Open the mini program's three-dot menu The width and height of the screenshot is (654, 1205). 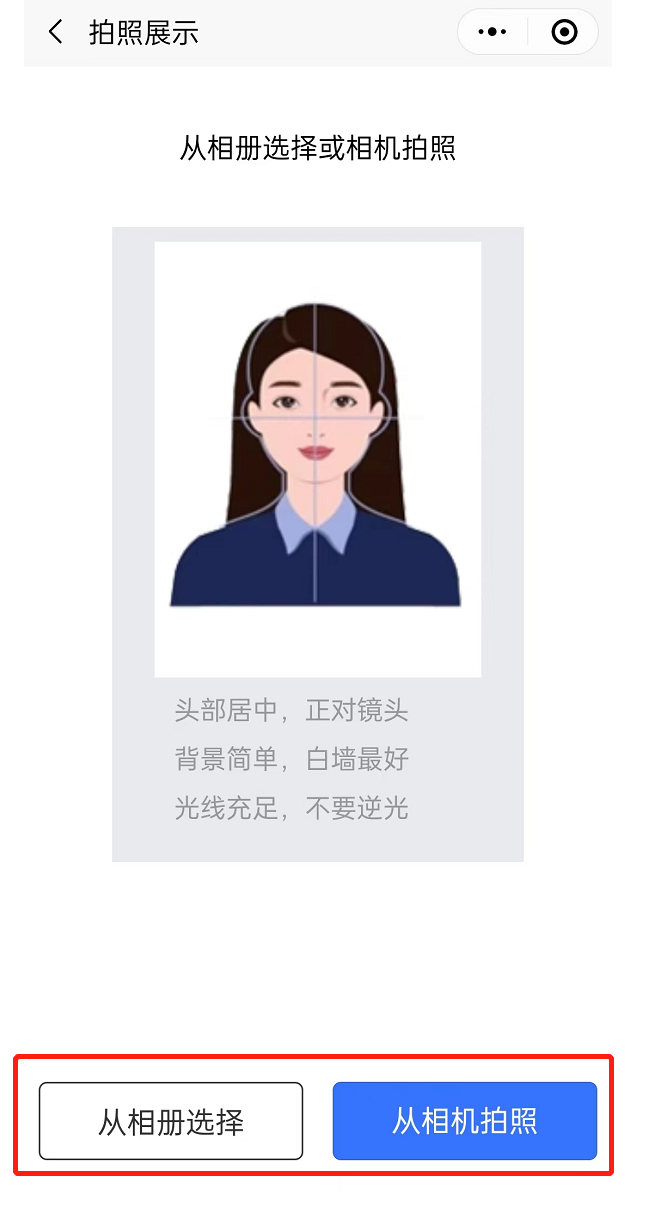(x=492, y=32)
